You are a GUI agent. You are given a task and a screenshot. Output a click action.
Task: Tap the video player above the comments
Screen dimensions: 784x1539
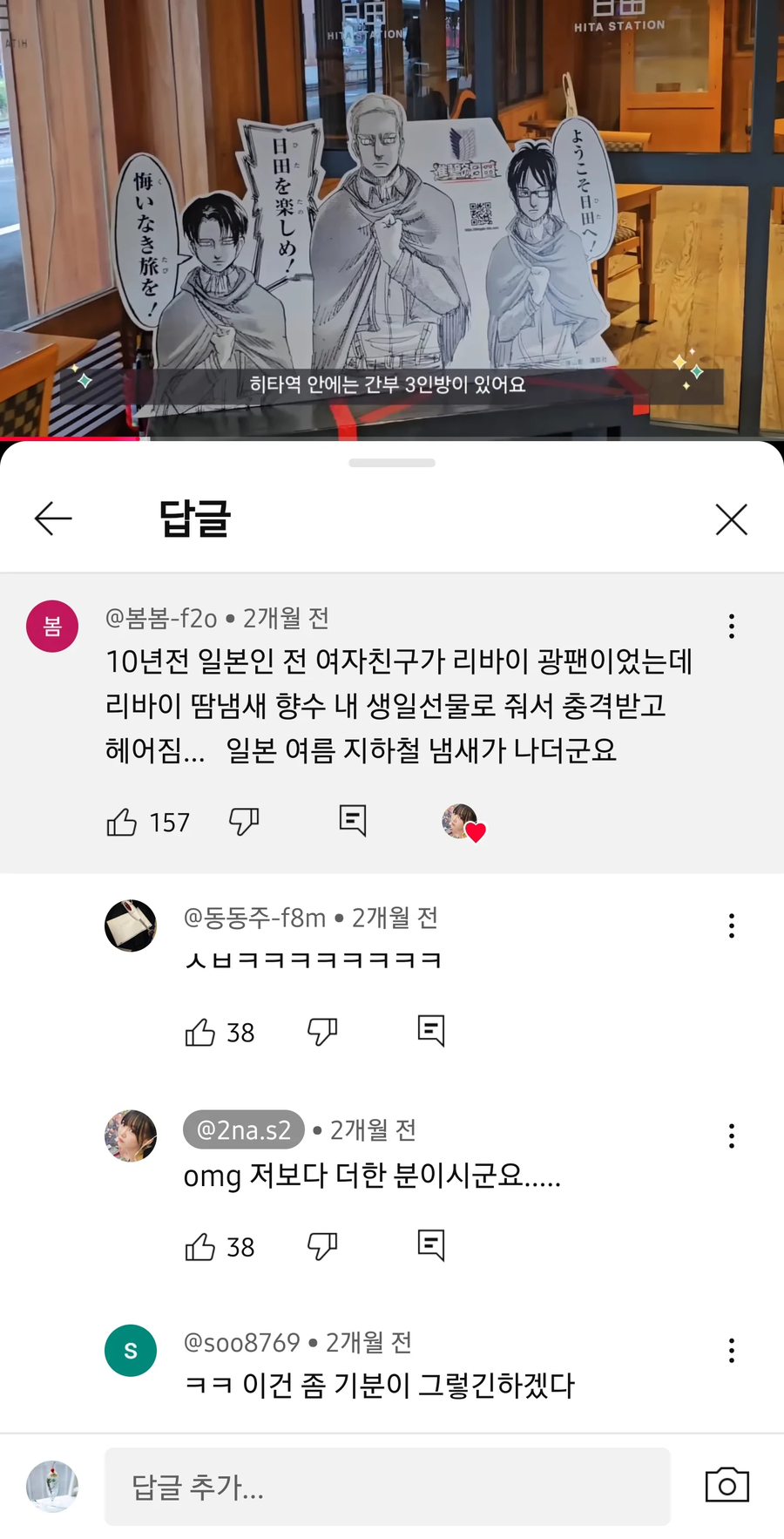[392, 218]
